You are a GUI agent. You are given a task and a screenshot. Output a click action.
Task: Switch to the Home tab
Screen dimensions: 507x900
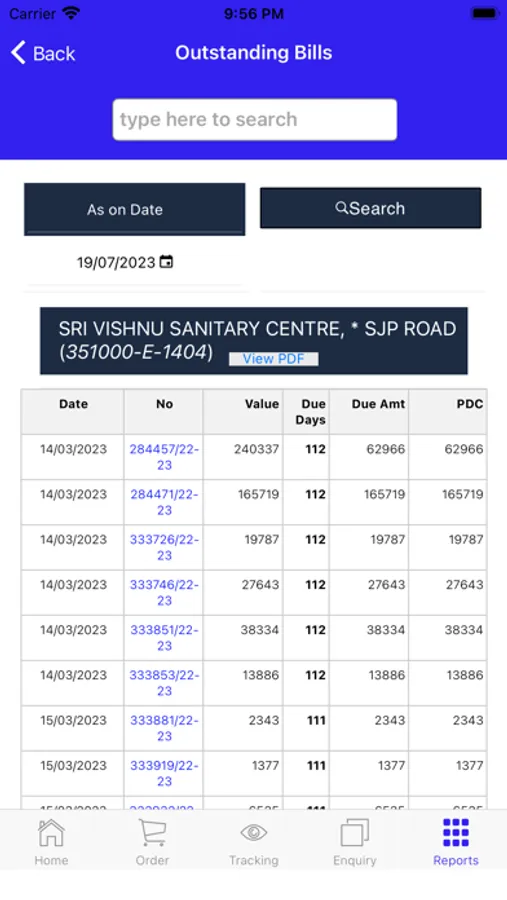click(x=51, y=843)
